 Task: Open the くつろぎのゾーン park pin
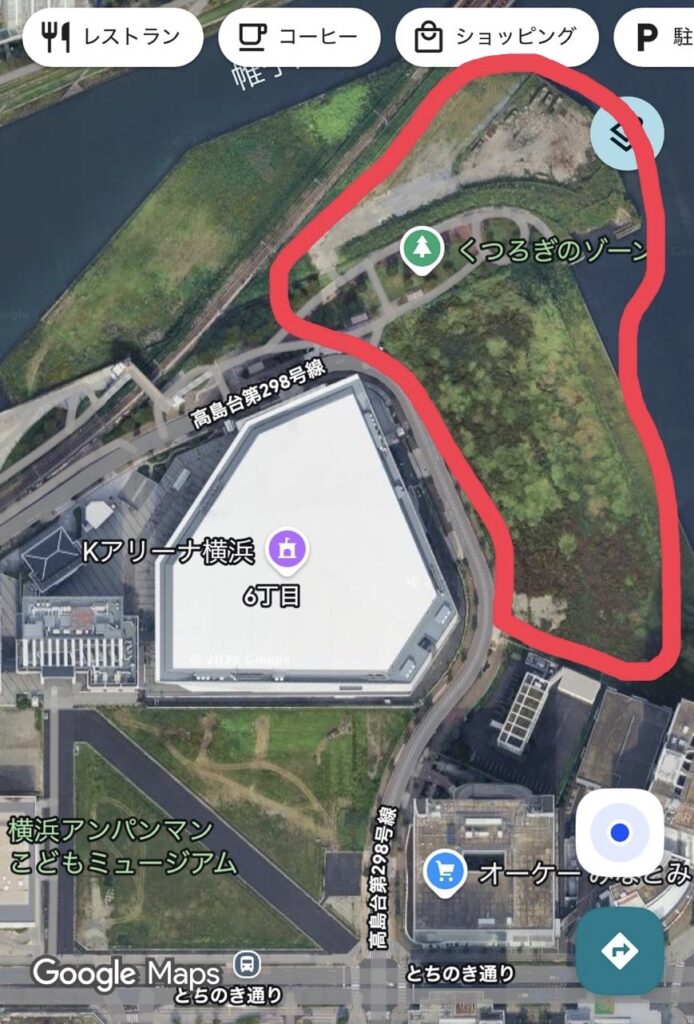tap(423, 247)
